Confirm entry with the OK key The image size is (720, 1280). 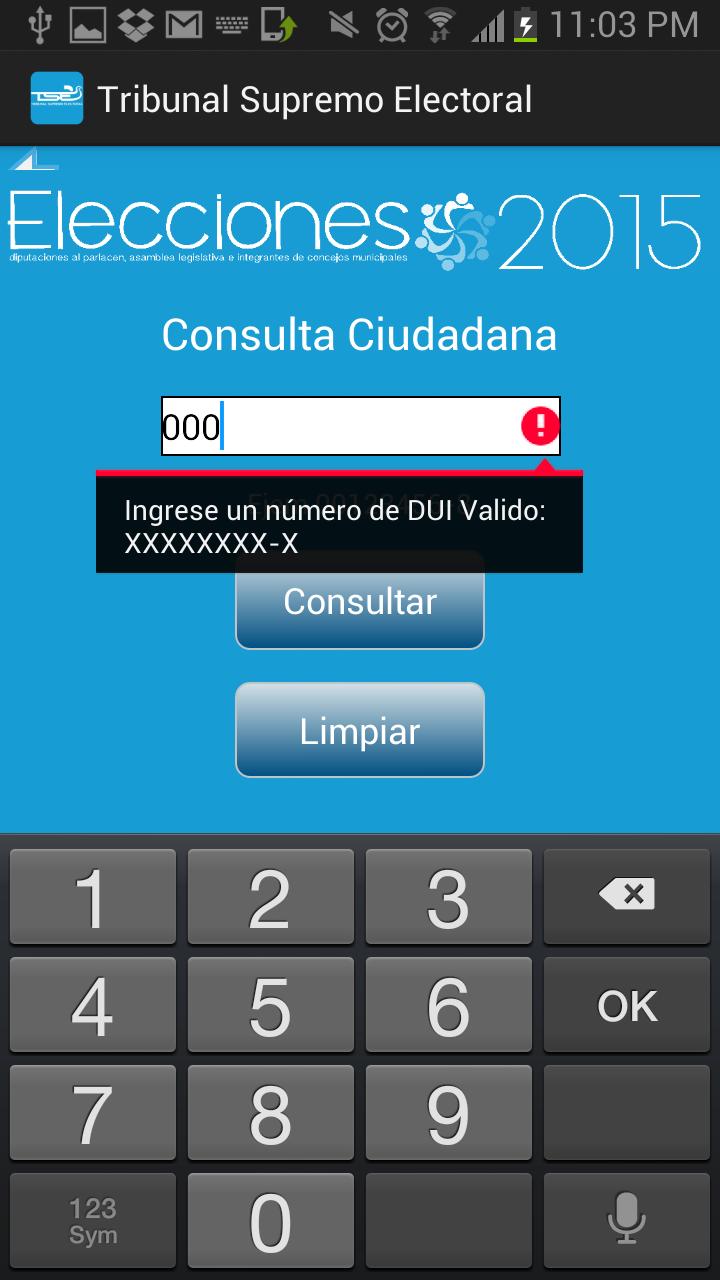pyautogui.click(x=627, y=1006)
